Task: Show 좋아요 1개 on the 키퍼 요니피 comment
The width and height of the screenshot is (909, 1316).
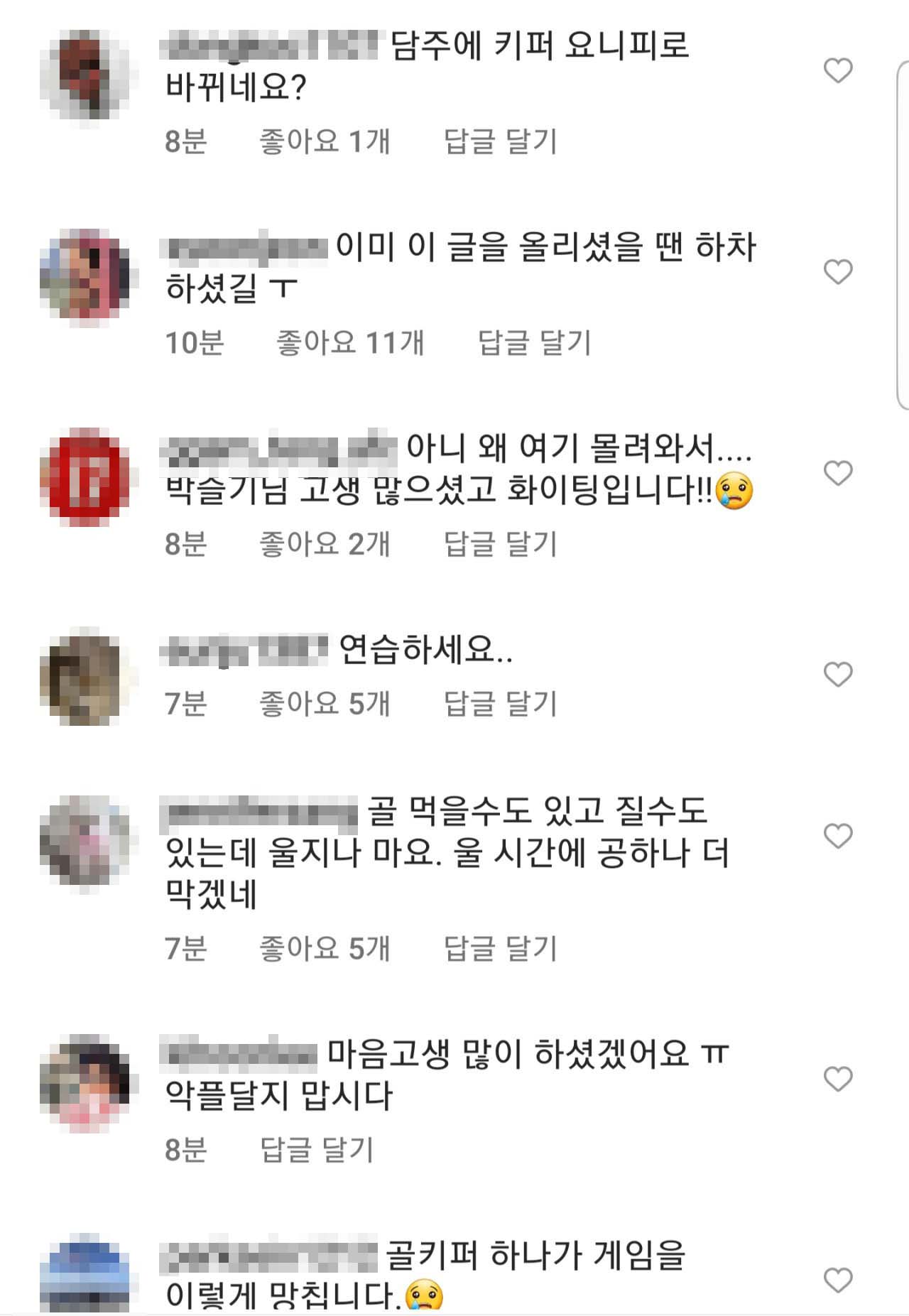Action: [325, 141]
